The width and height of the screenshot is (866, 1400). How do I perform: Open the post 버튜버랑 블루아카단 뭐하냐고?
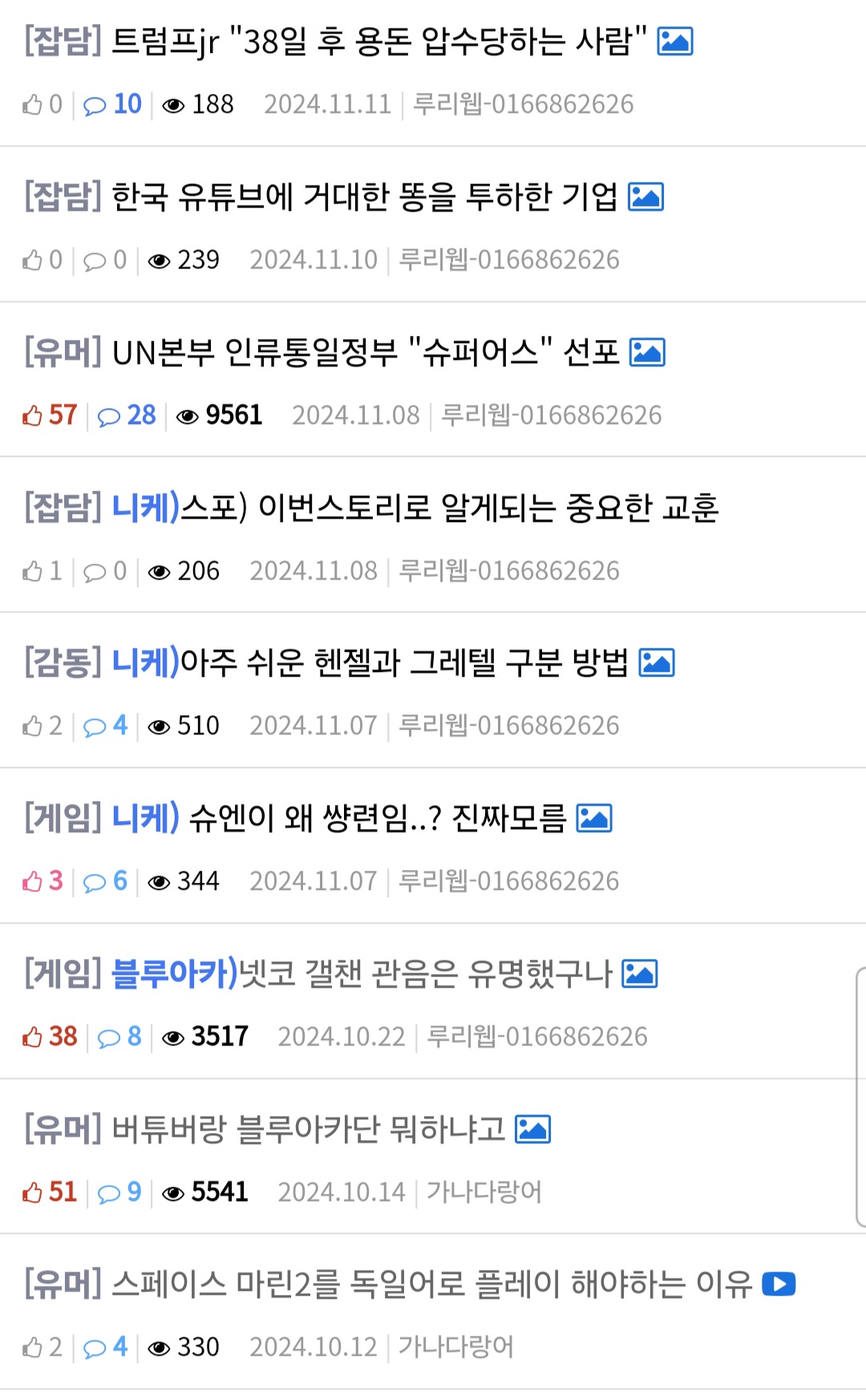pos(309,1130)
